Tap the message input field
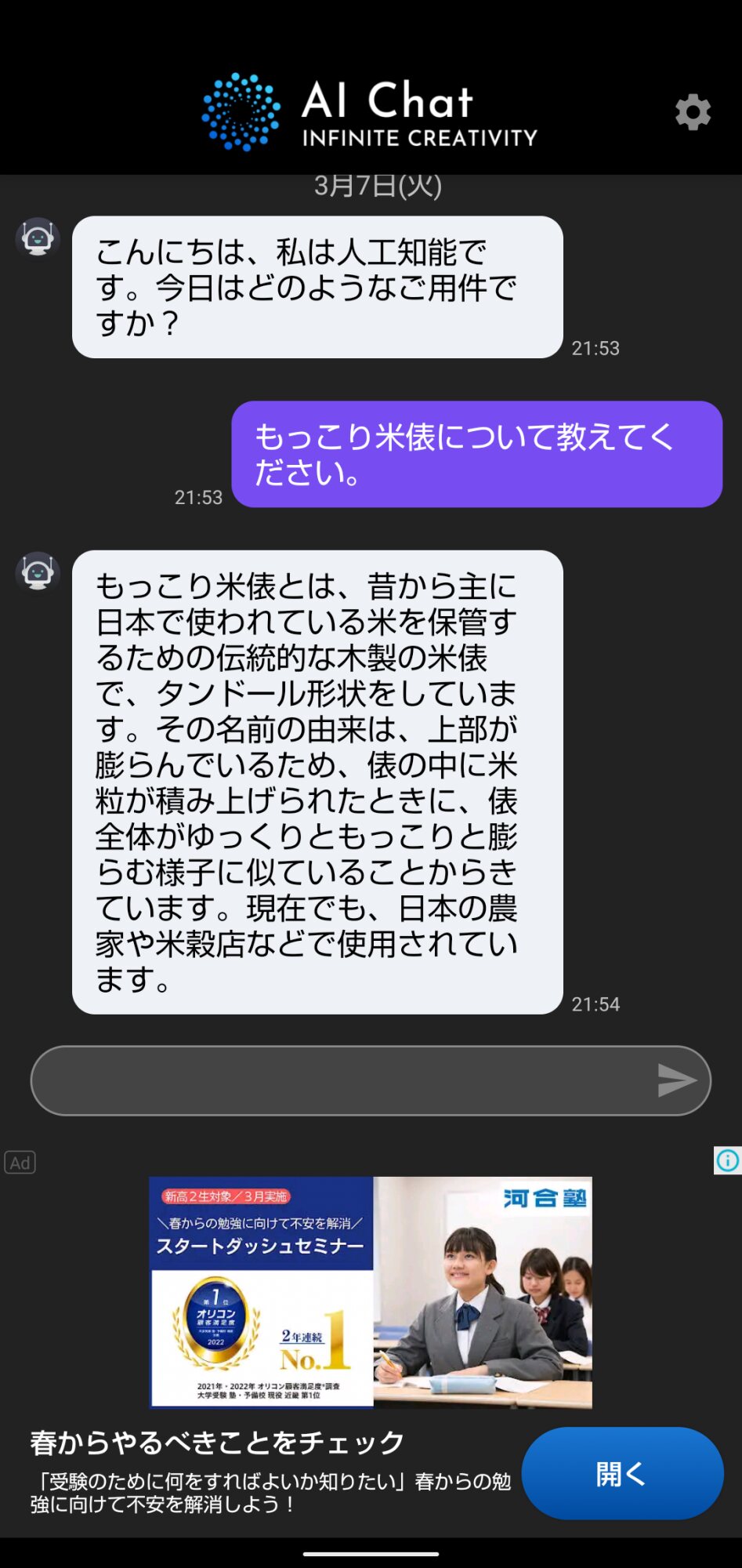The width and height of the screenshot is (742, 1568). point(337,1080)
